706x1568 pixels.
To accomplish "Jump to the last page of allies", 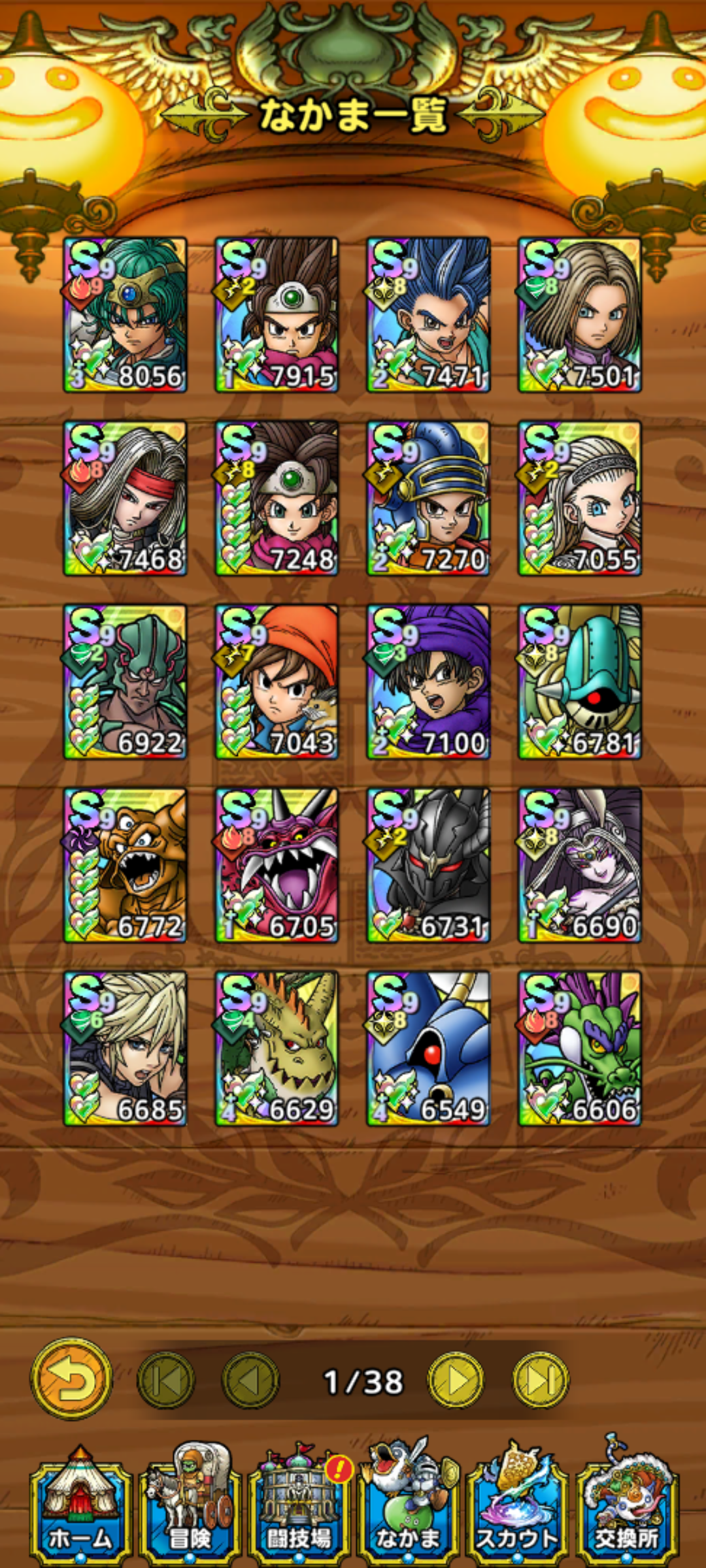I will (x=541, y=1380).
